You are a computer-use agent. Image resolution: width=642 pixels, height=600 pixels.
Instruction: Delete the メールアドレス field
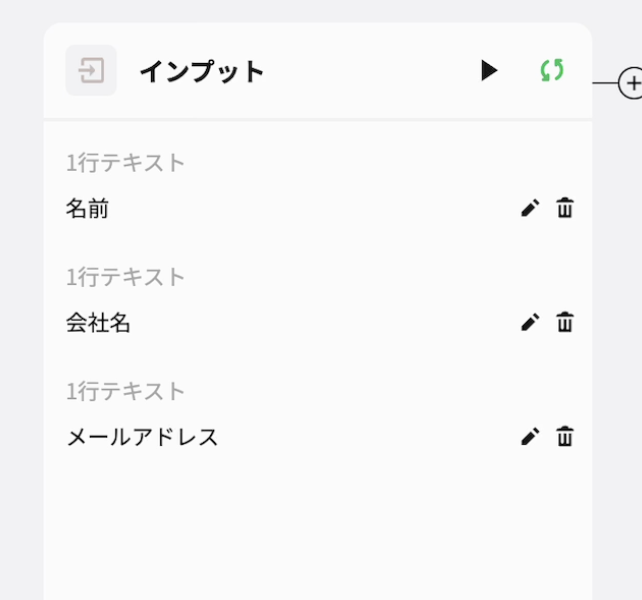[565, 436]
